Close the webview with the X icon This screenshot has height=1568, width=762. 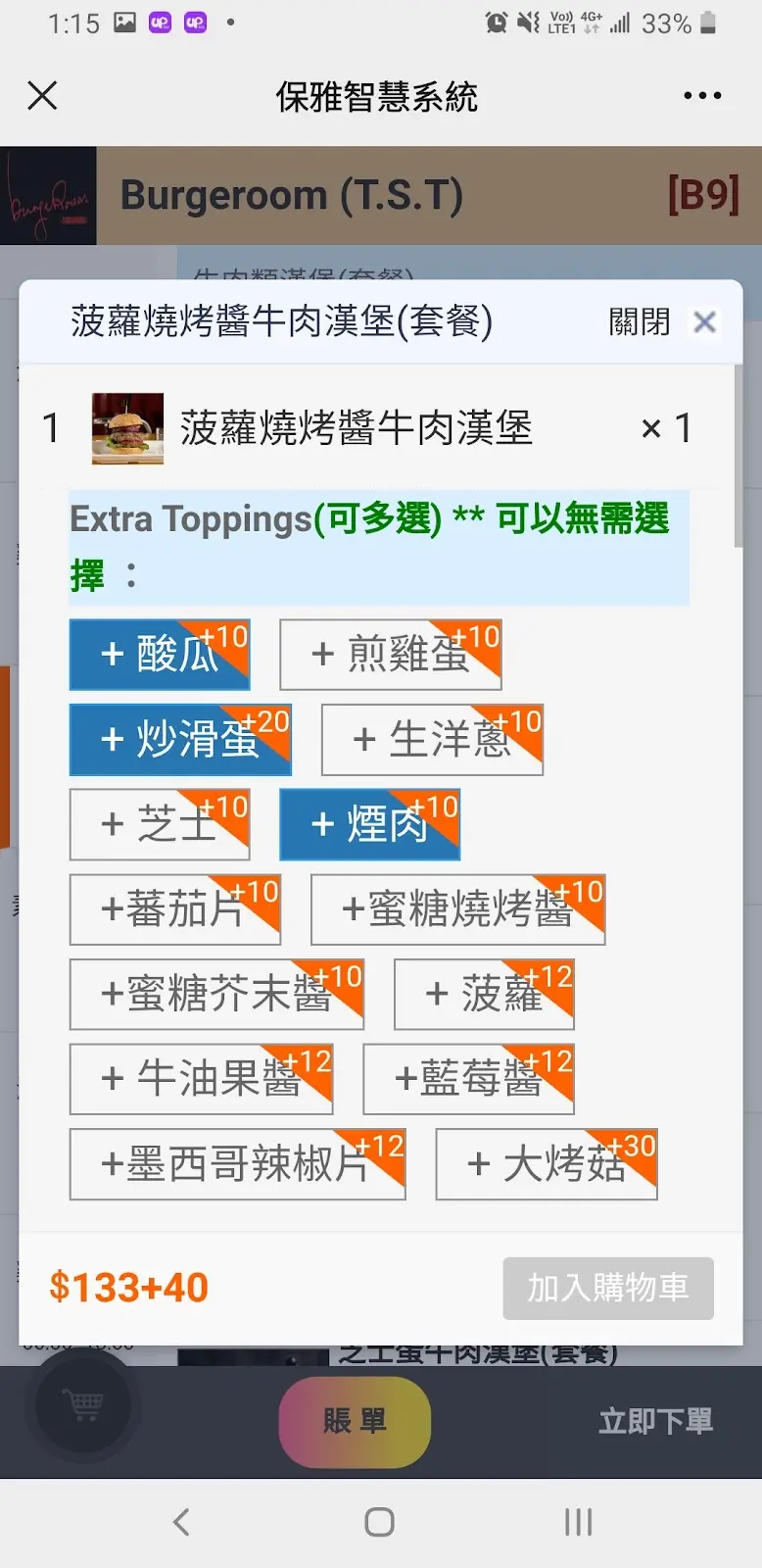pyautogui.click(x=42, y=96)
